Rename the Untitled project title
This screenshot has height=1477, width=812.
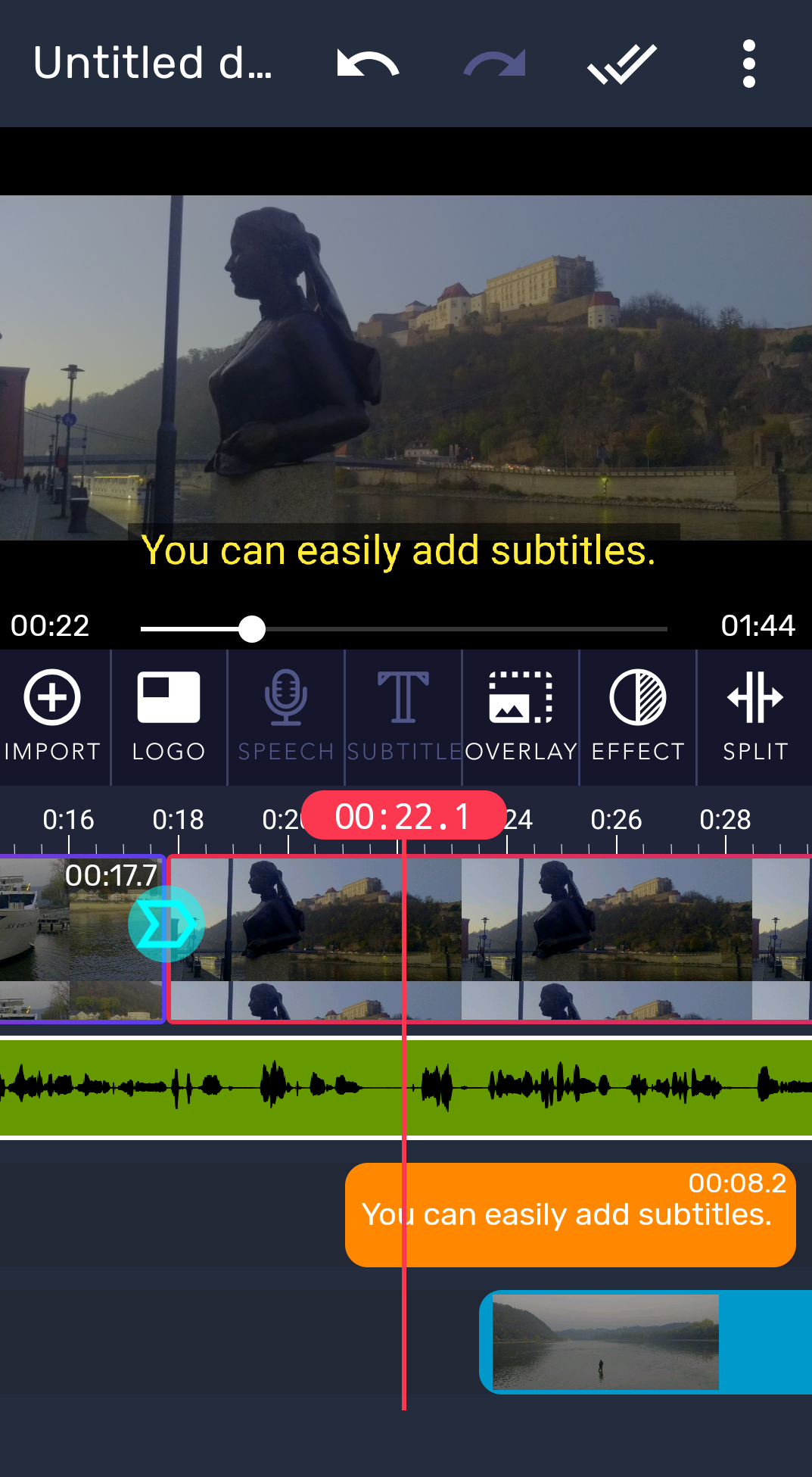pos(152,63)
